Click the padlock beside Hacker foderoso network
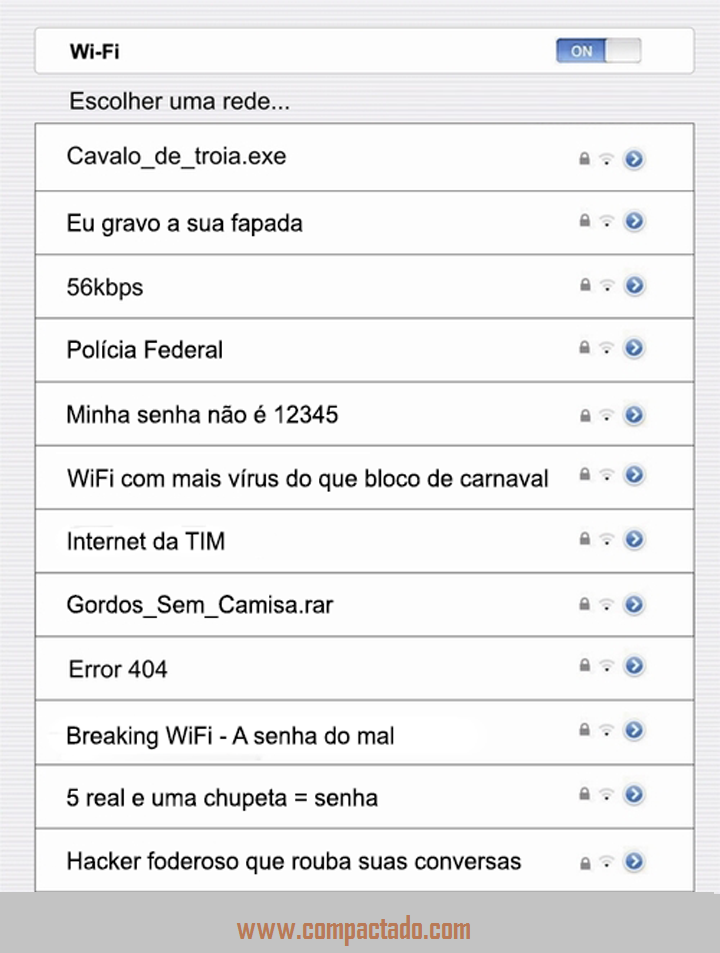 584,860
